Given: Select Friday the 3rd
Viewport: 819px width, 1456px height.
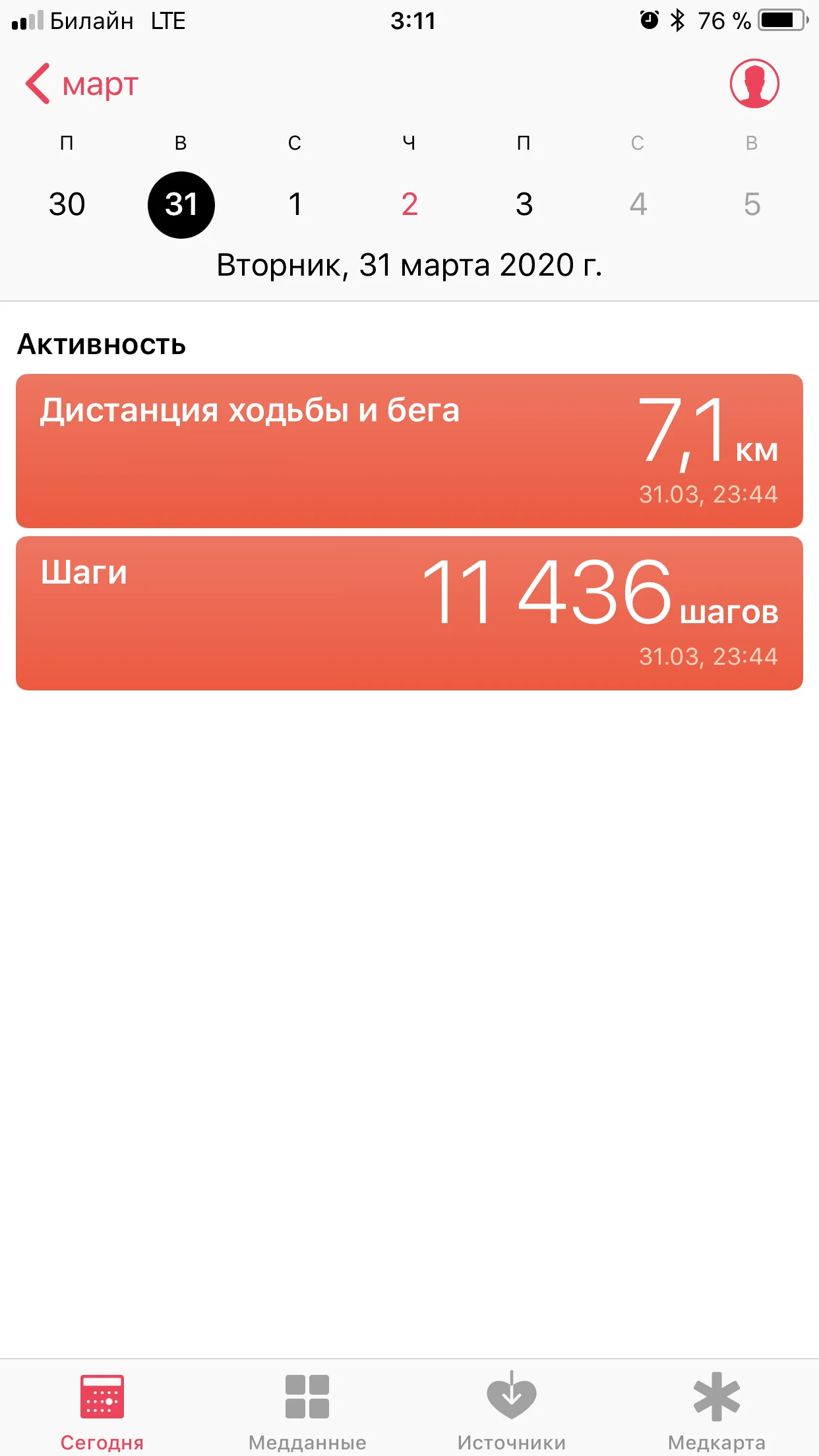Looking at the screenshot, I should pyautogui.click(x=524, y=204).
